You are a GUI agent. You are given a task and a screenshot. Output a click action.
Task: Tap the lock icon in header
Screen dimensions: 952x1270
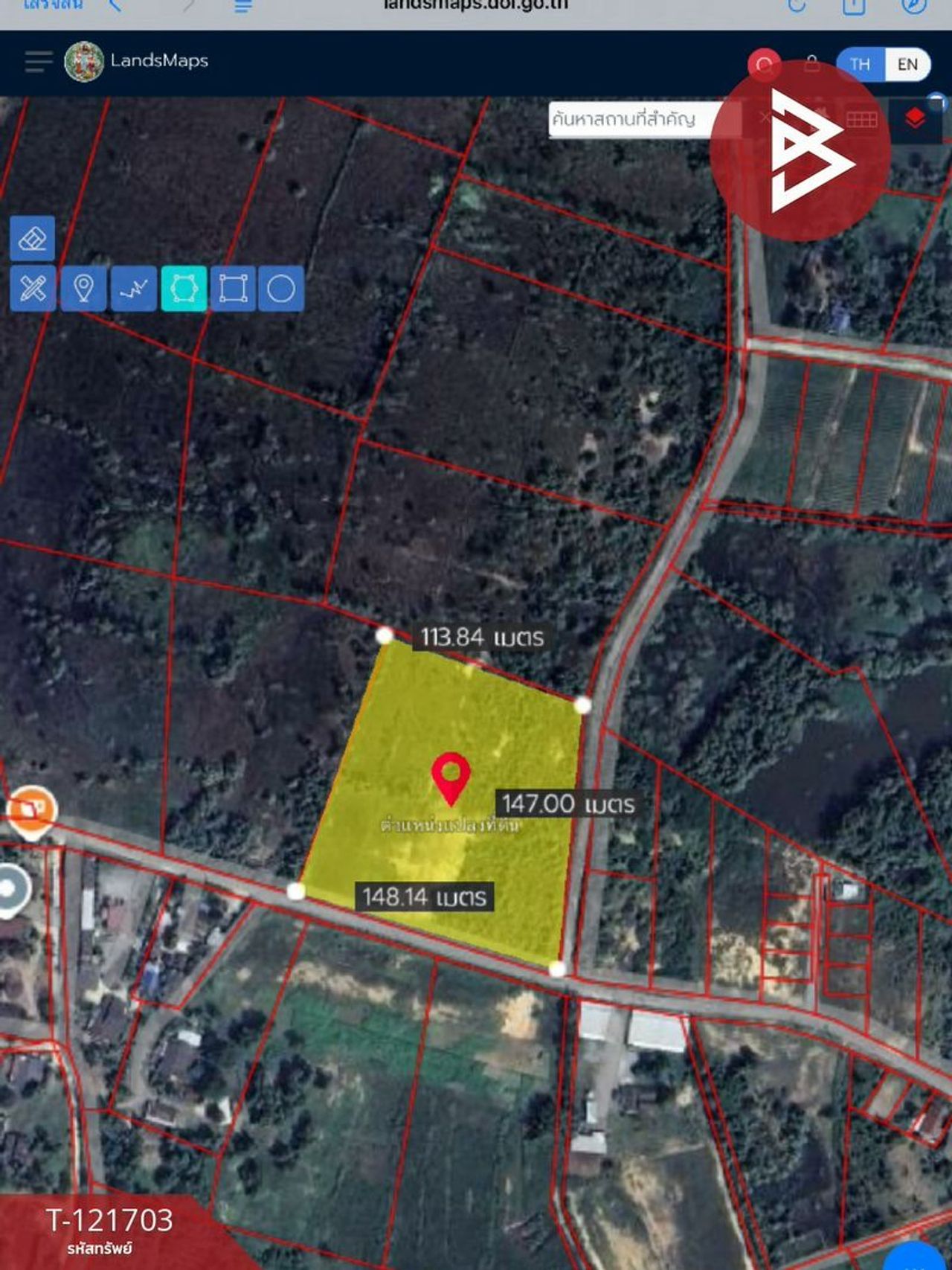pyautogui.click(x=812, y=64)
